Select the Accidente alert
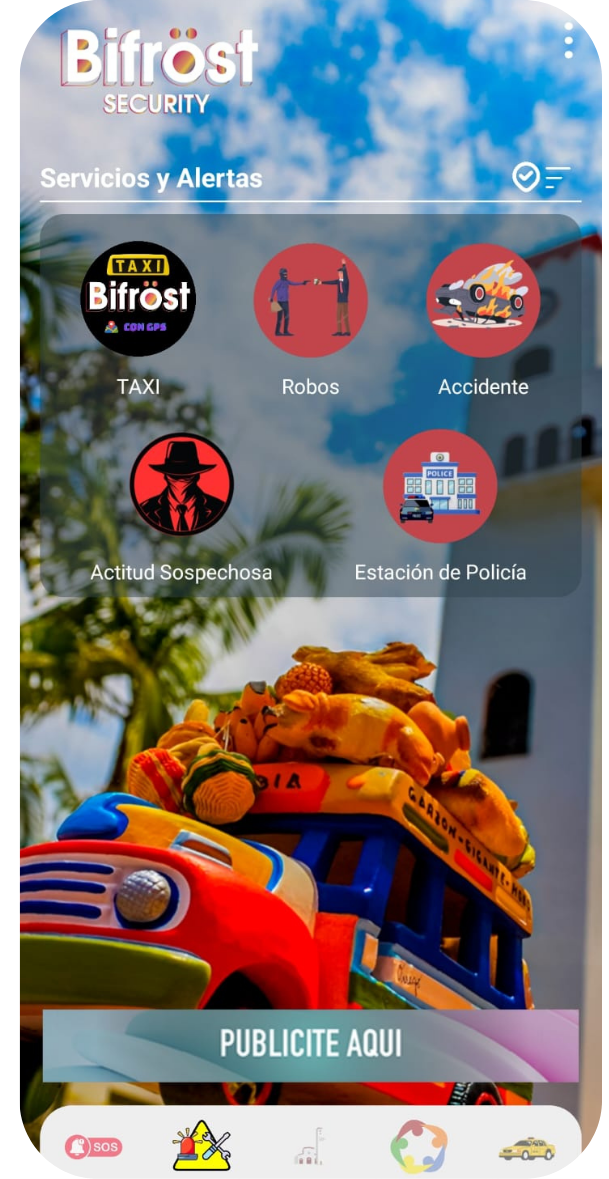 [483, 300]
